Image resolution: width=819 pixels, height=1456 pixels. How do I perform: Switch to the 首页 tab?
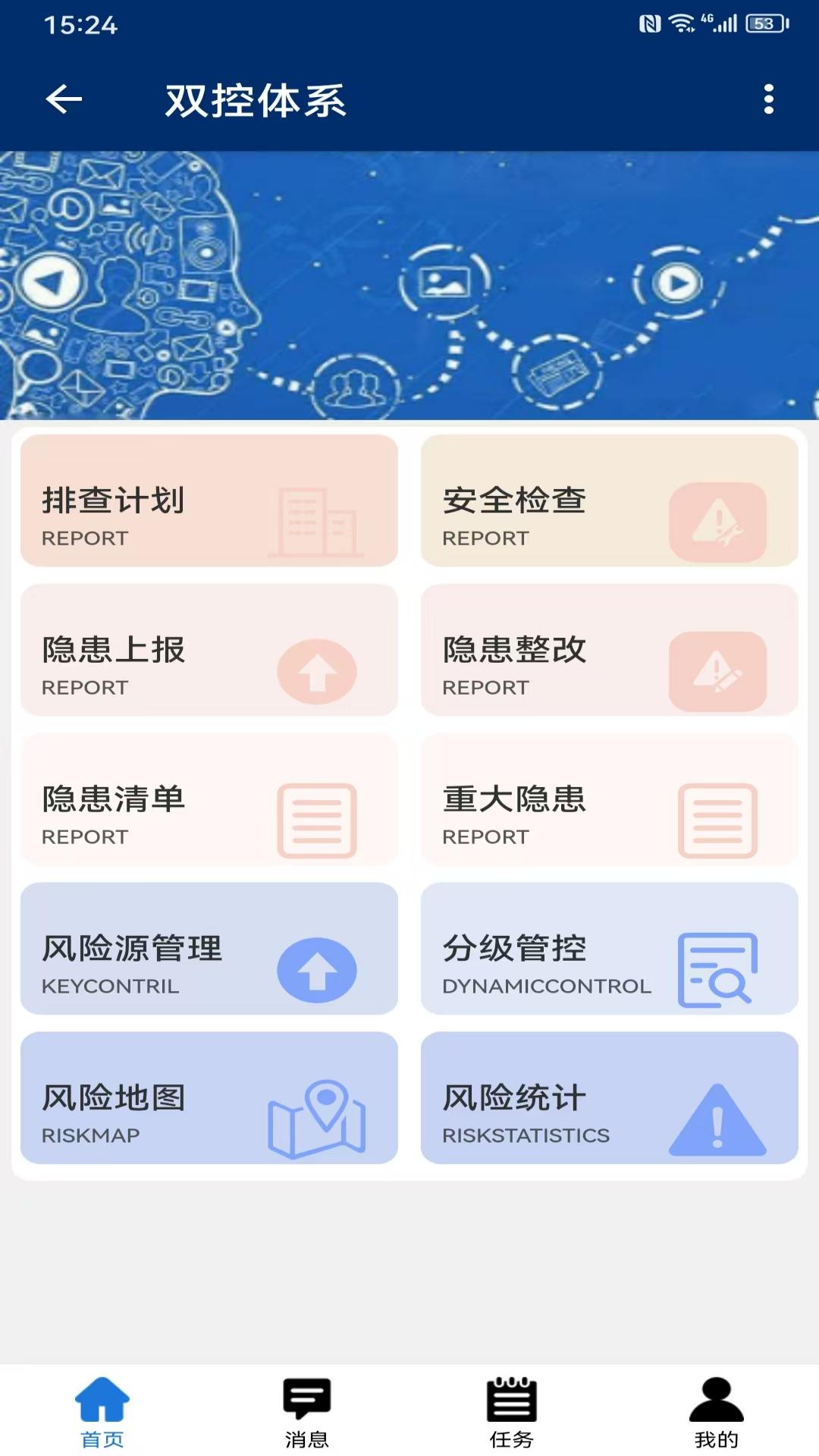102,1411
